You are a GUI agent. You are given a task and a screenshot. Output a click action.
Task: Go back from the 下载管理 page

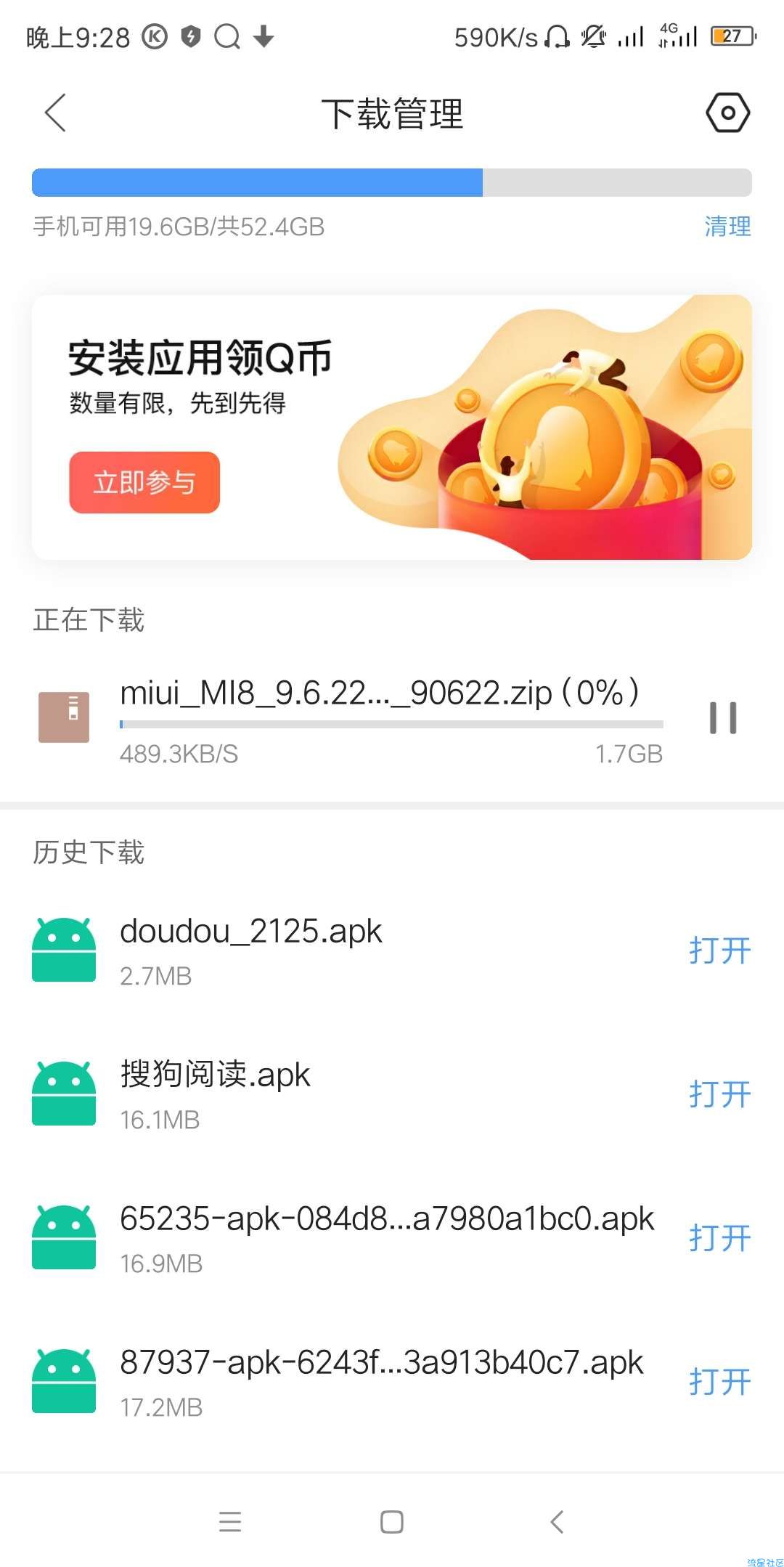[56, 113]
